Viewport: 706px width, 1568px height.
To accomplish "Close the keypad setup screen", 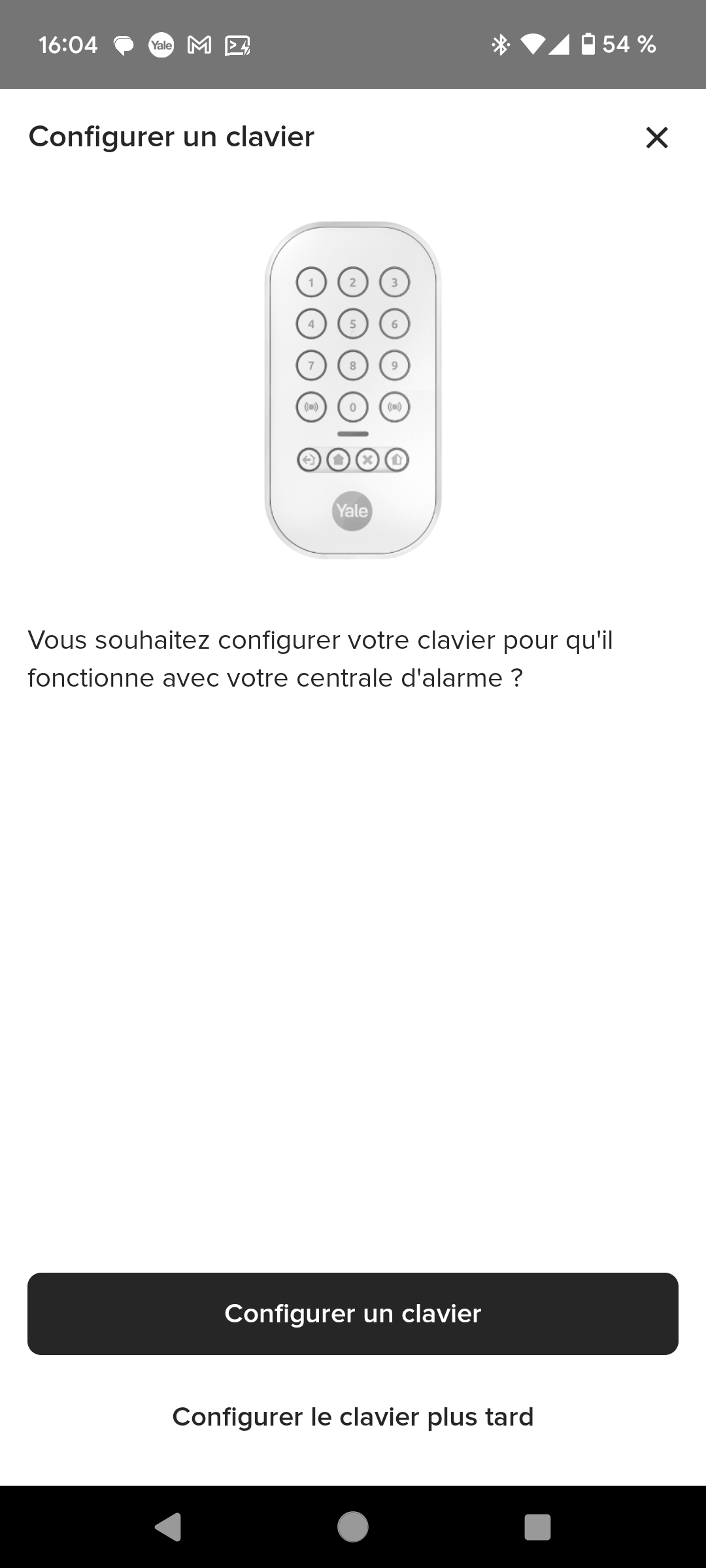I will (656, 138).
